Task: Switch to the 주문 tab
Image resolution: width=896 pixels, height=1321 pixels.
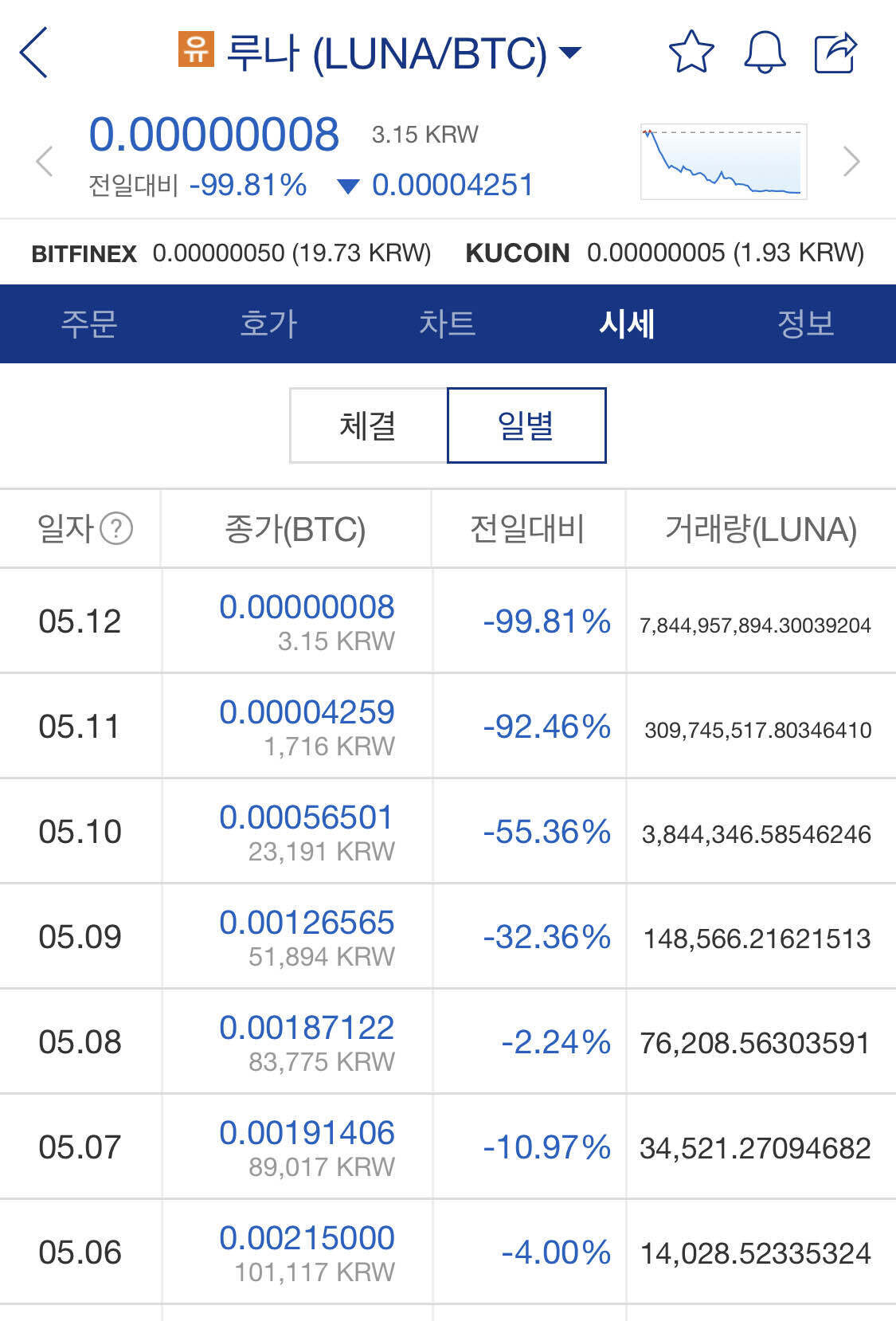Action: point(89,323)
